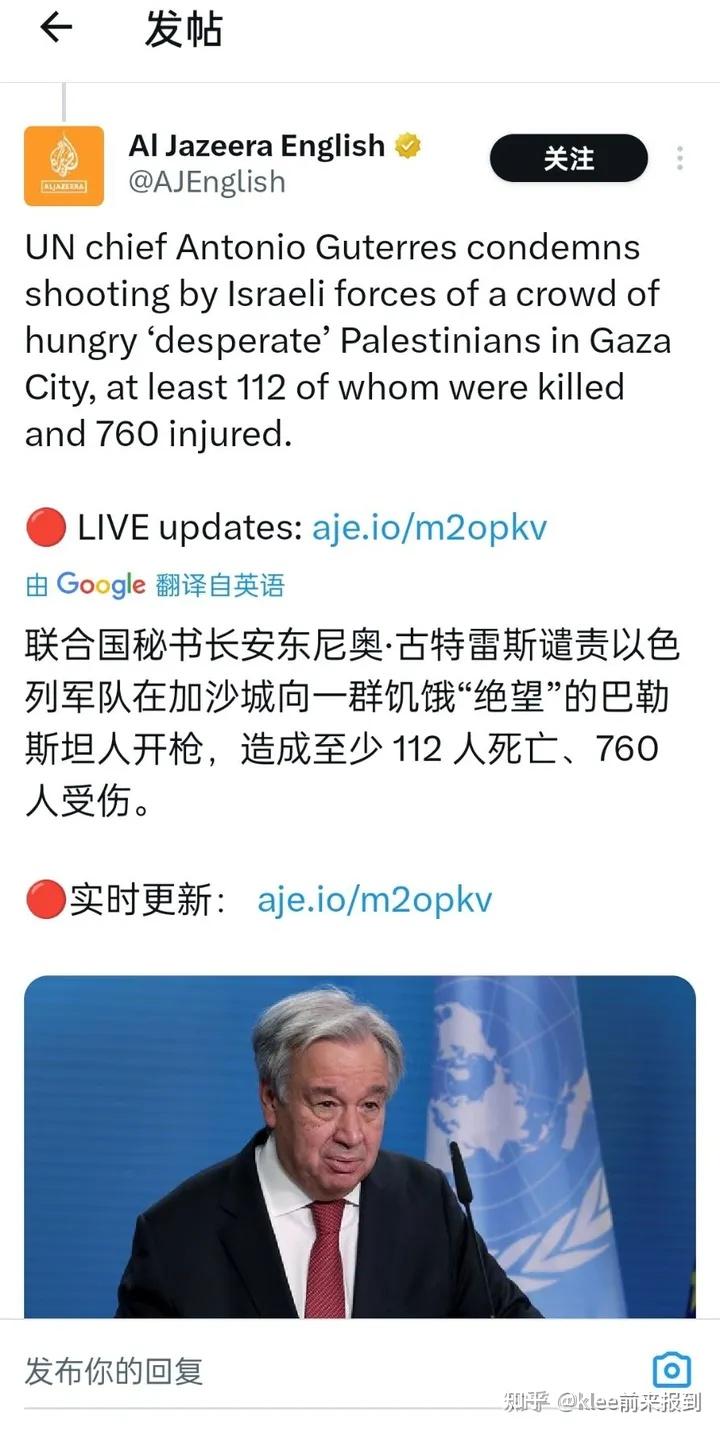Screen dimensions: 720x1432
Task: Go back using the arrow icon
Action: coord(56,28)
